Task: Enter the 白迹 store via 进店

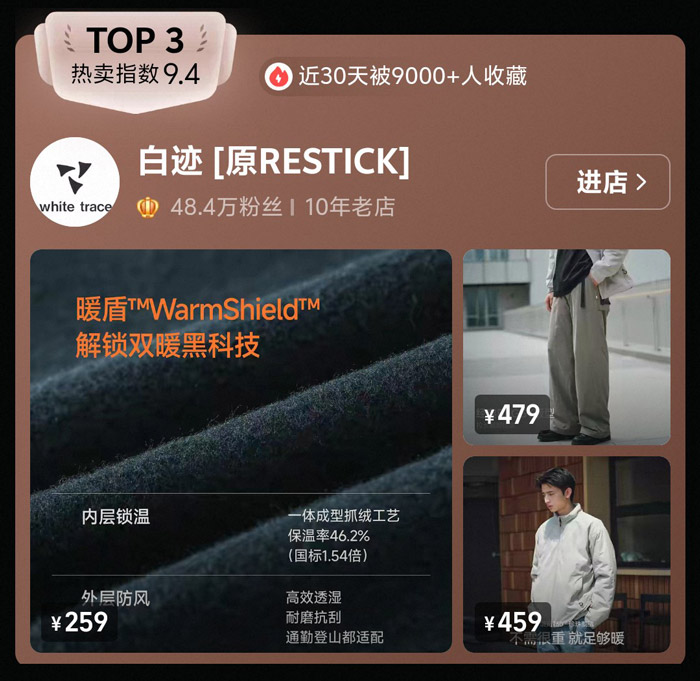Action: (x=607, y=182)
